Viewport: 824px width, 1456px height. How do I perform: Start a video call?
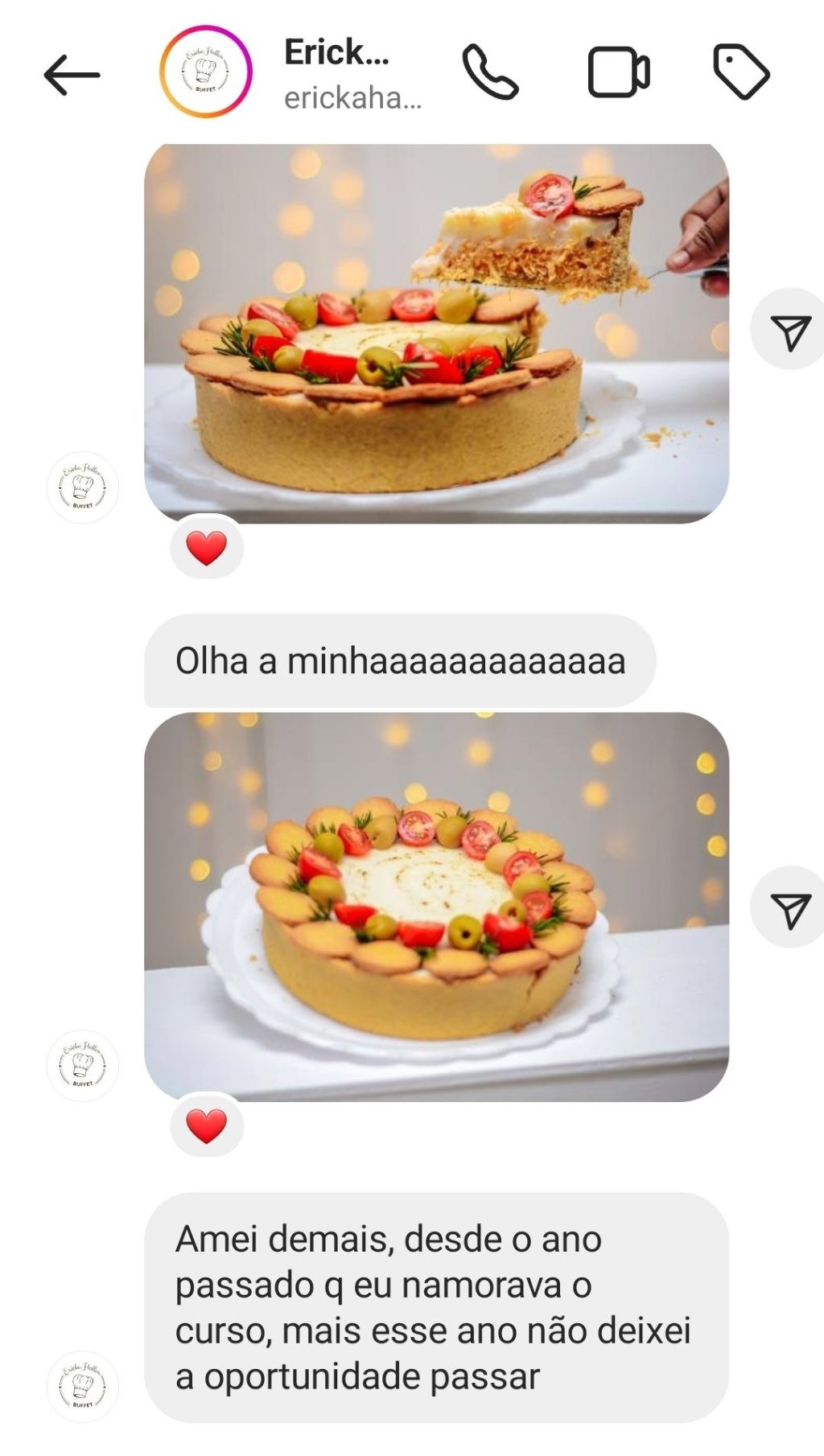pos(618,72)
